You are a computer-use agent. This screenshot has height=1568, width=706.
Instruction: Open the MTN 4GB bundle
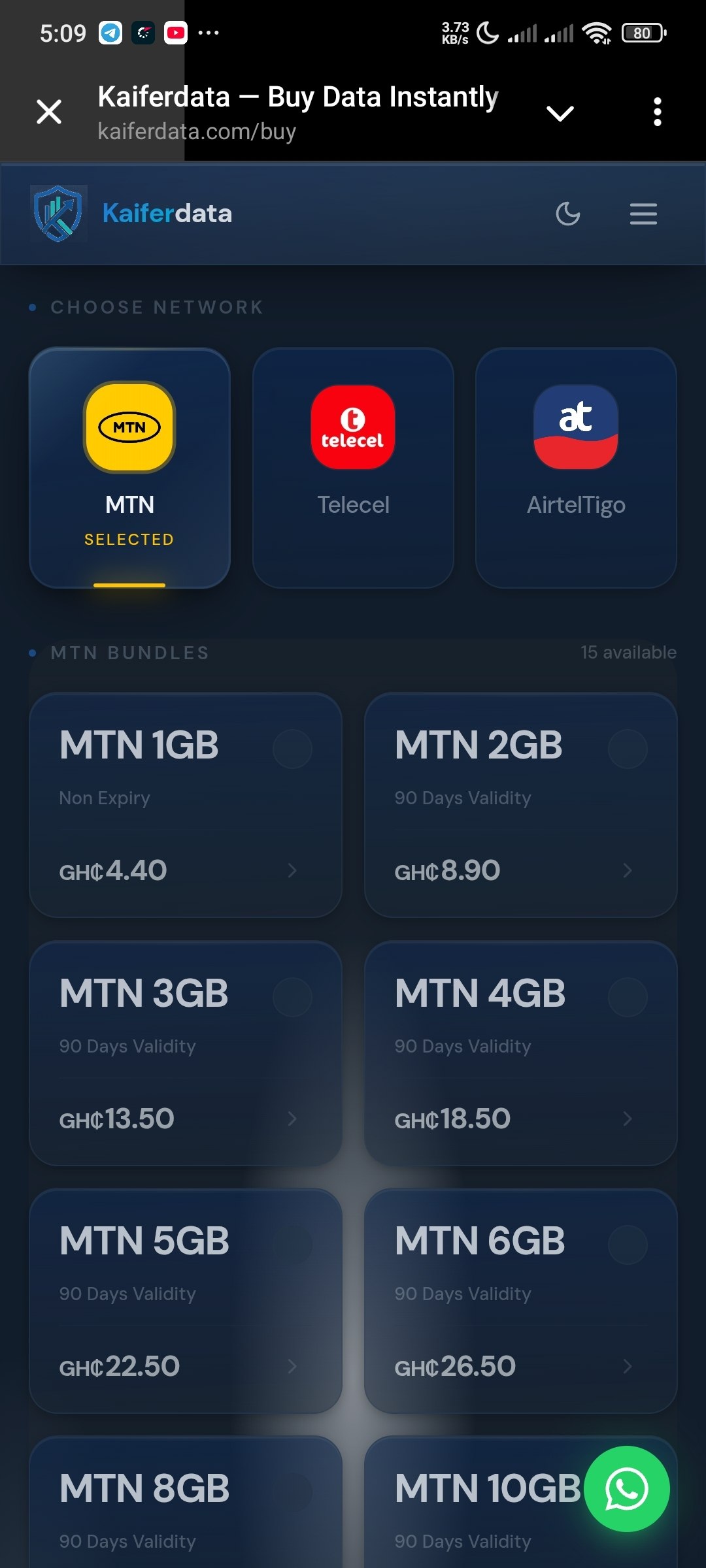coord(520,1053)
